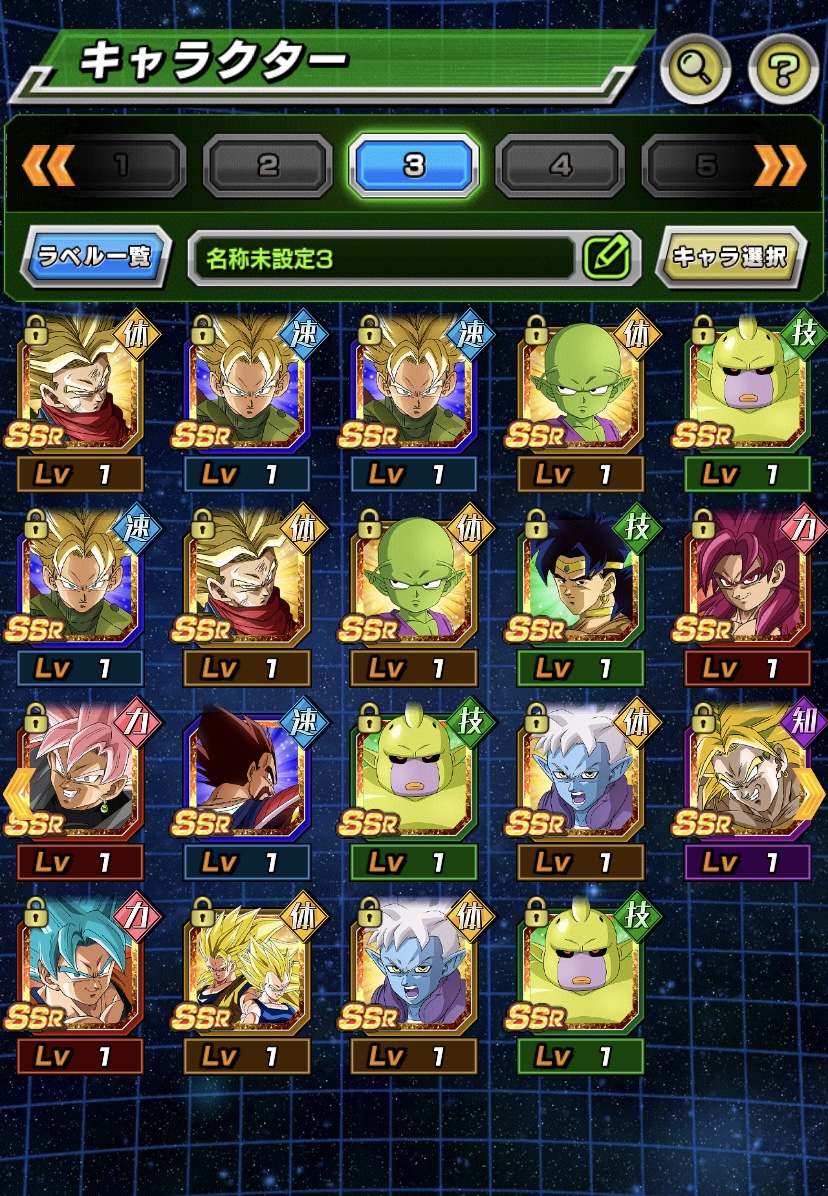The image size is (828, 1196).
Task: Open the help question mark icon
Action: pyautogui.click(x=782, y=69)
